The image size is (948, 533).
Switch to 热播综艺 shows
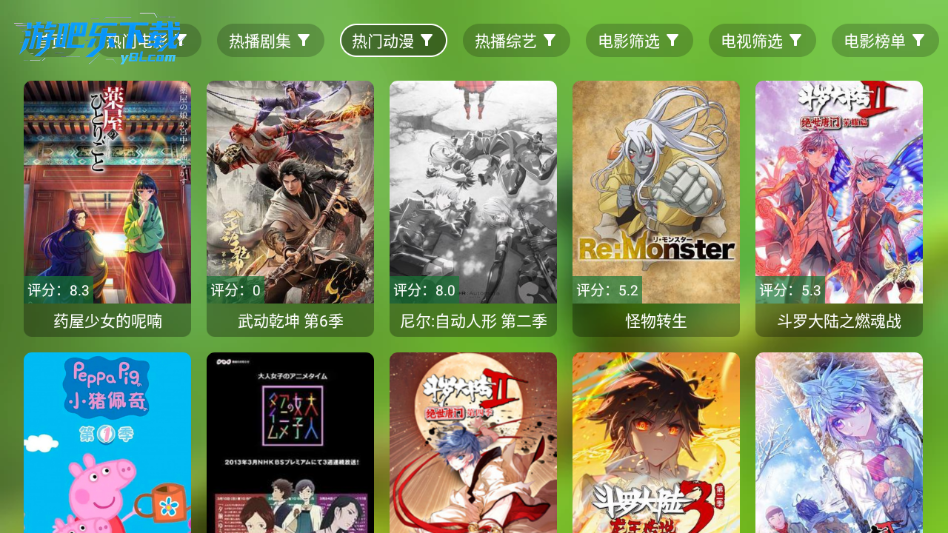click(516, 41)
